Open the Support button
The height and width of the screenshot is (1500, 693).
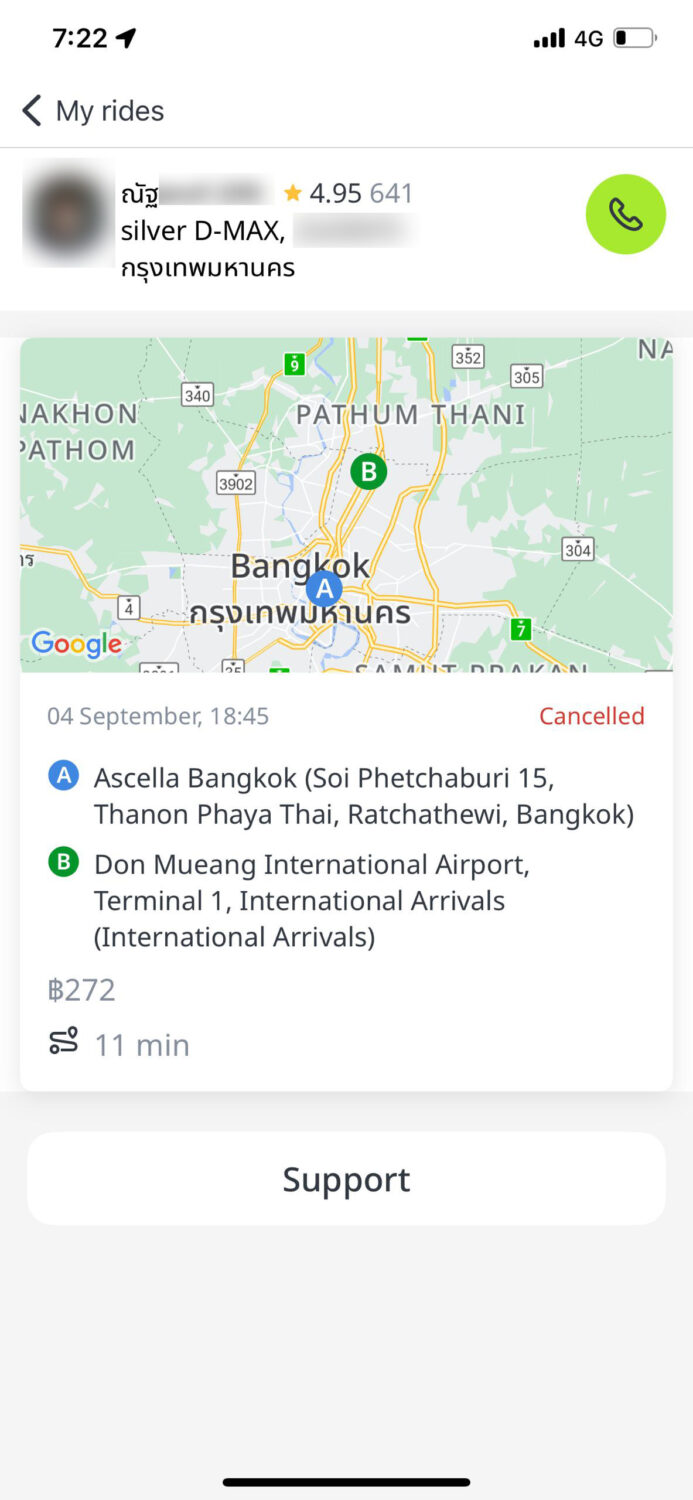pyautogui.click(x=346, y=1179)
